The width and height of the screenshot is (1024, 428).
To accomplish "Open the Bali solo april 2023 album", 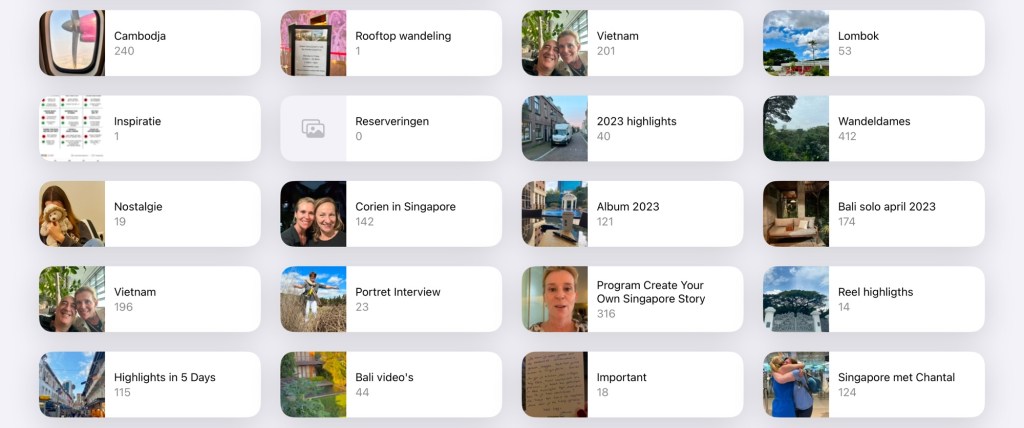I will coord(873,214).
